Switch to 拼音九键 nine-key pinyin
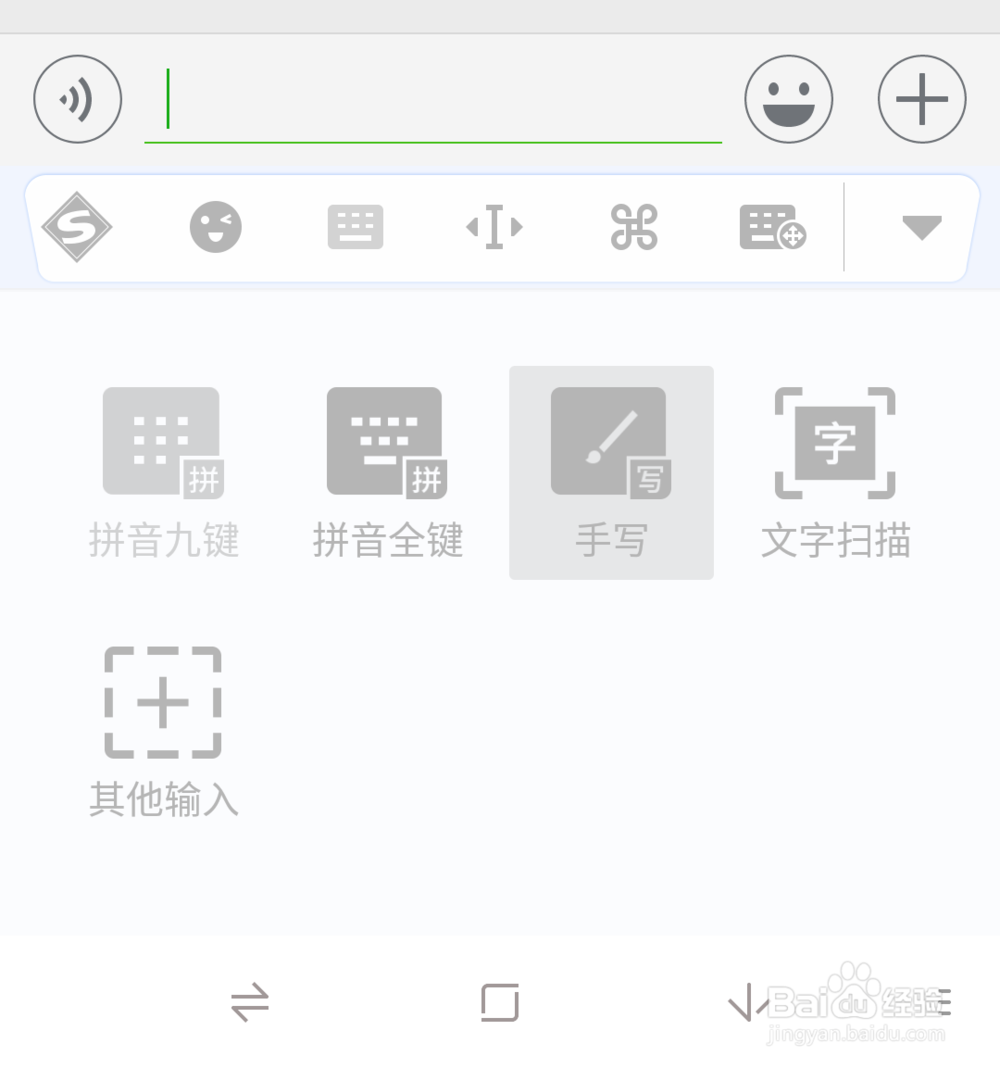This screenshot has height=1068, width=1000. pos(163,470)
